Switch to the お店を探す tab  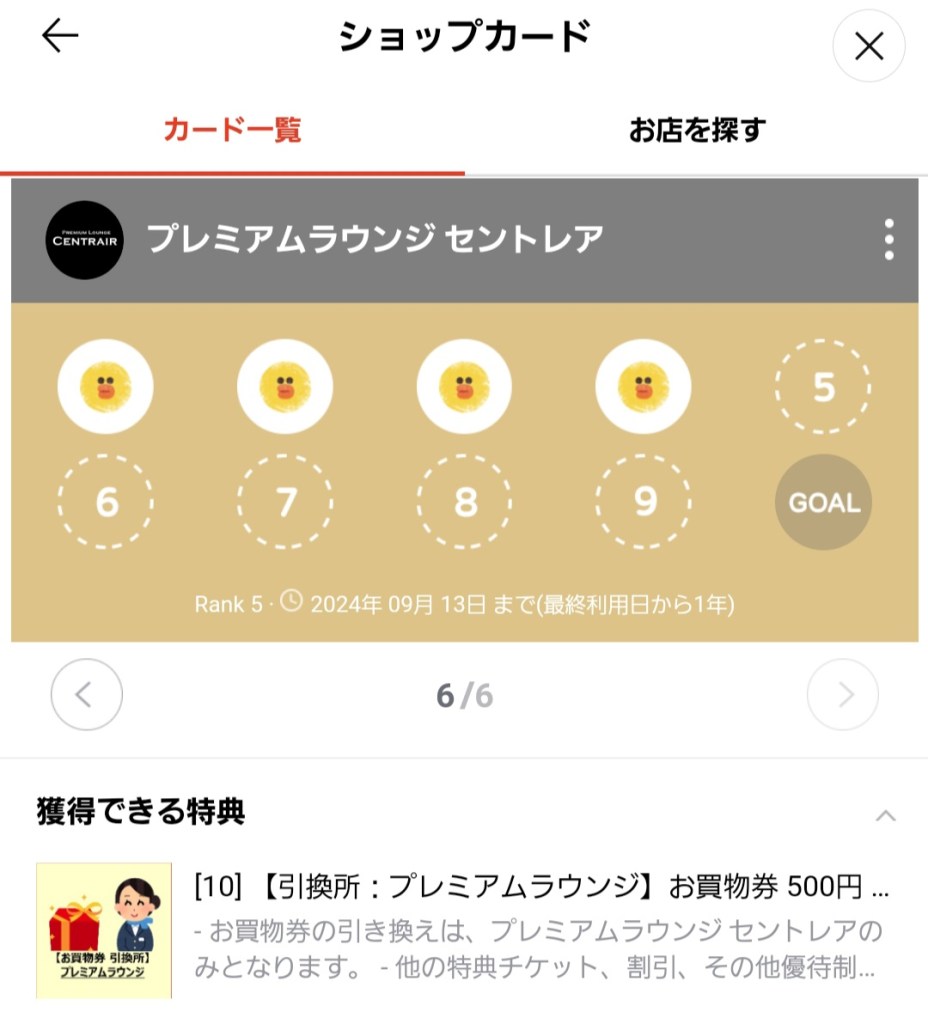coord(696,130)
